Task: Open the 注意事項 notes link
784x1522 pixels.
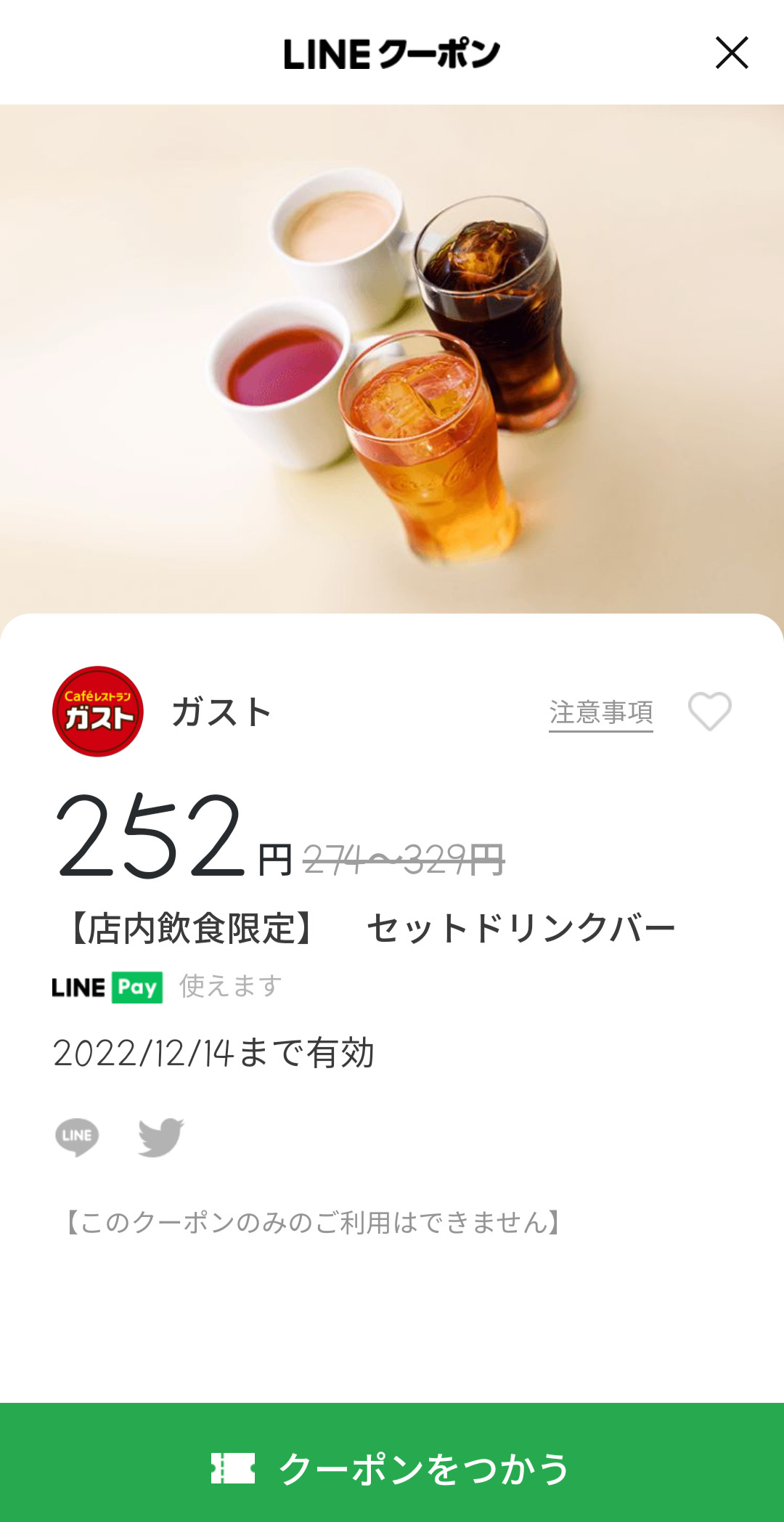Action: pos(601,712)
